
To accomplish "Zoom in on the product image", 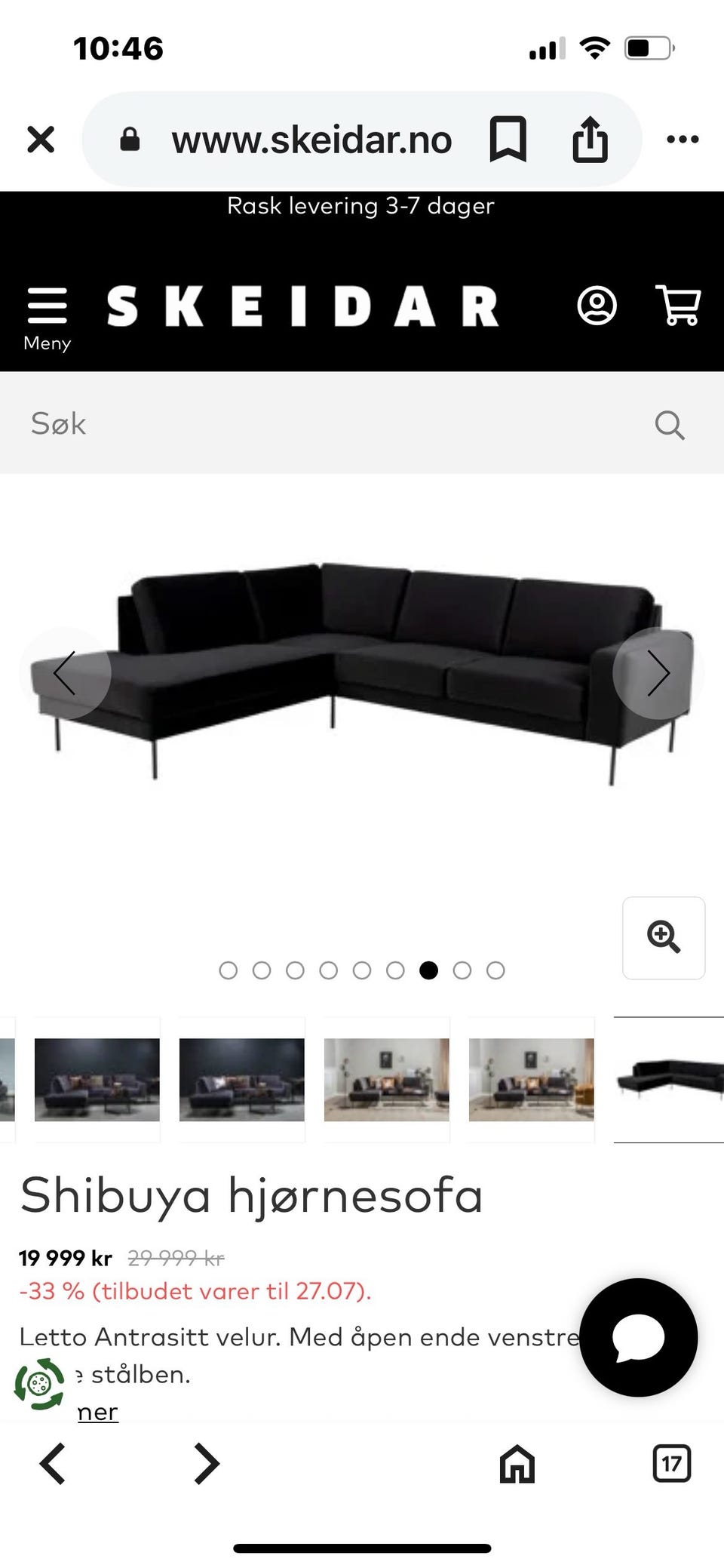I will 664,938.
